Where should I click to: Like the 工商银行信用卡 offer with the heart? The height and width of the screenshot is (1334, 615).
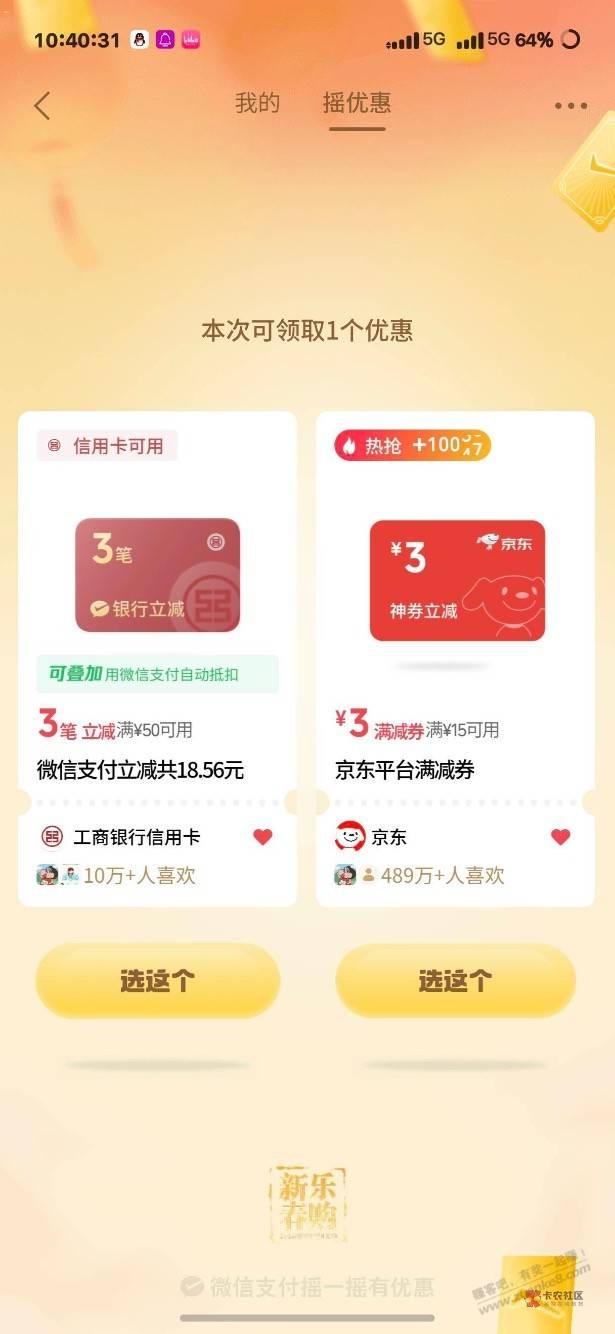[x=263, y=837]
